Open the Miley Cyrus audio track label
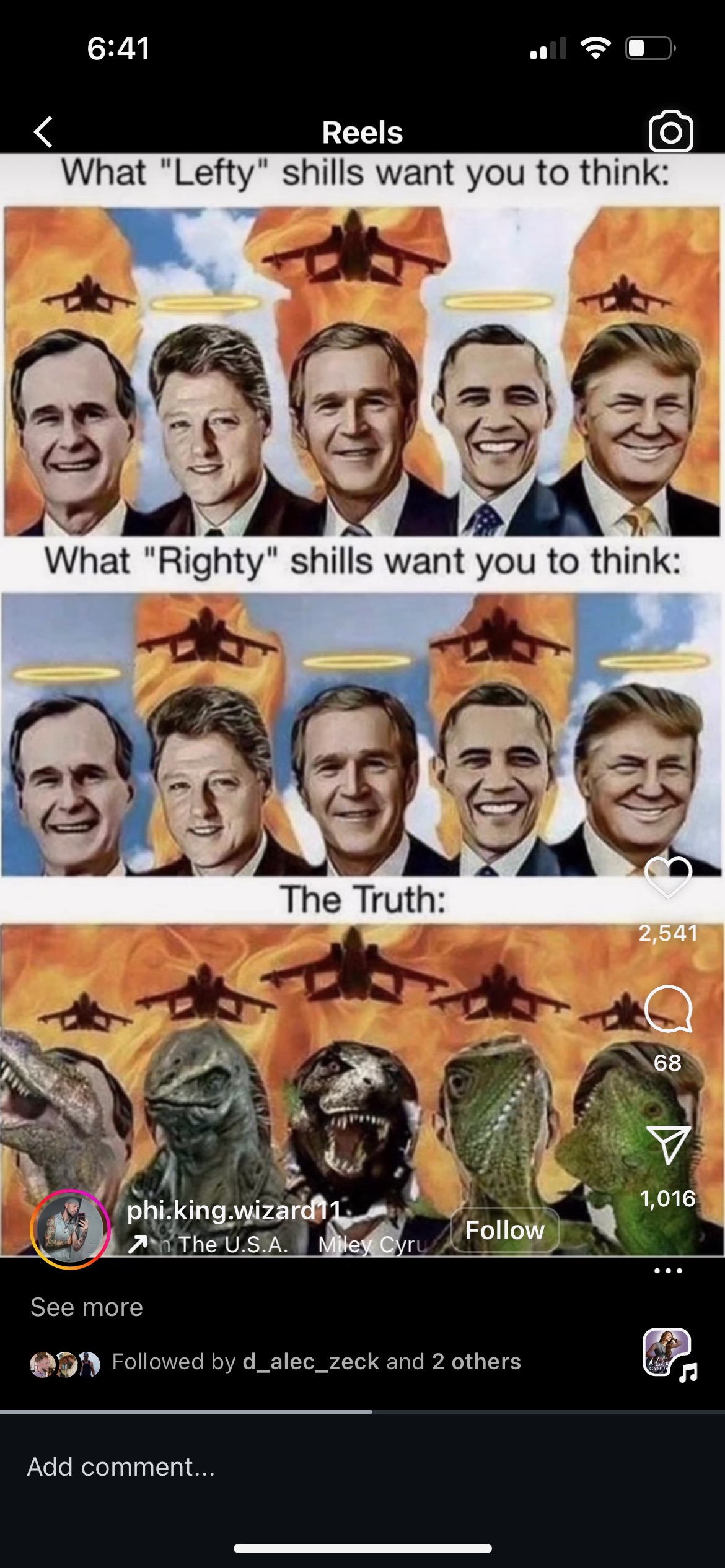725x1568 pixels. tap(372, 1244)
